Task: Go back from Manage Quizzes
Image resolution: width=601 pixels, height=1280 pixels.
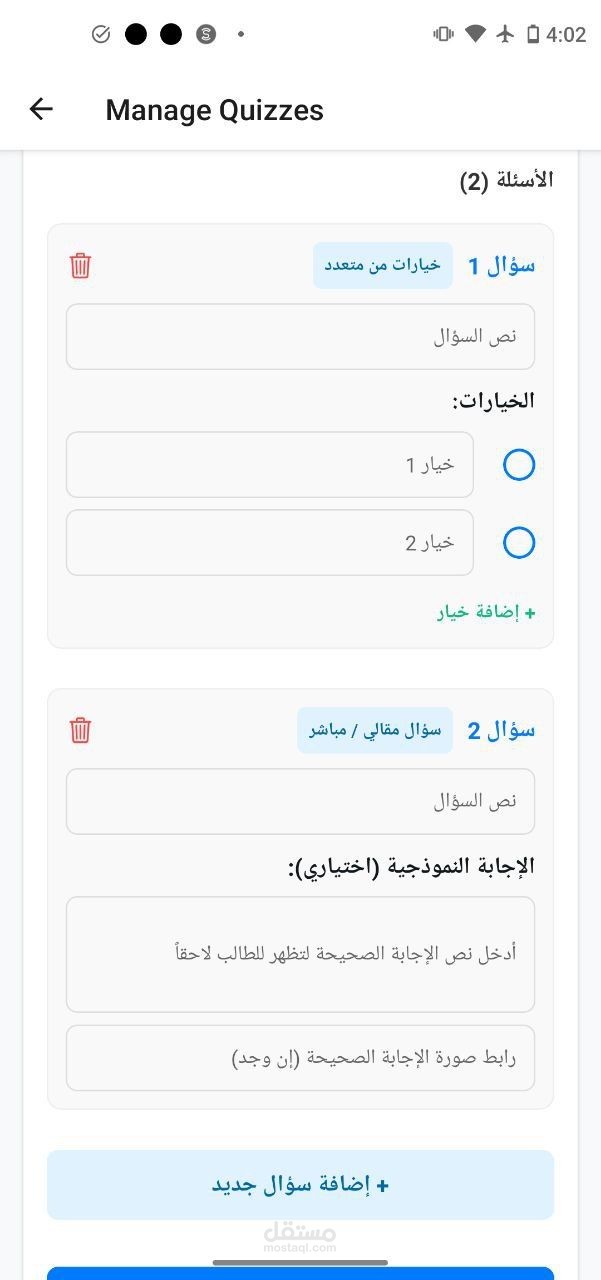Action: pyautogui.click(x=41, y=109)
